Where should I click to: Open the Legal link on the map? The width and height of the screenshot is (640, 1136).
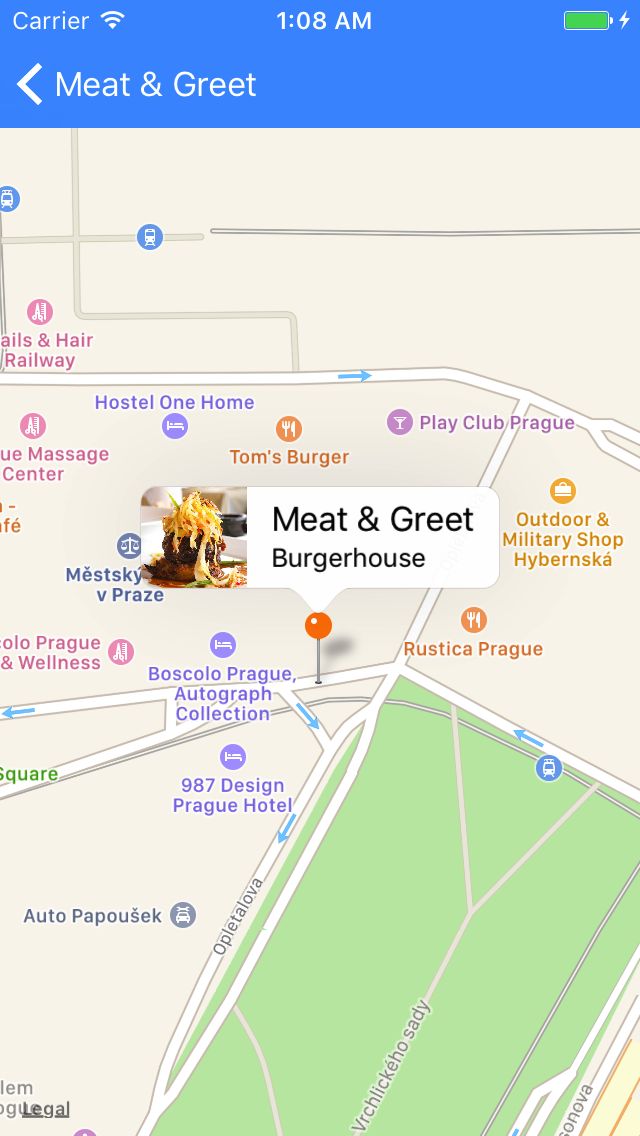(46, 1109)
